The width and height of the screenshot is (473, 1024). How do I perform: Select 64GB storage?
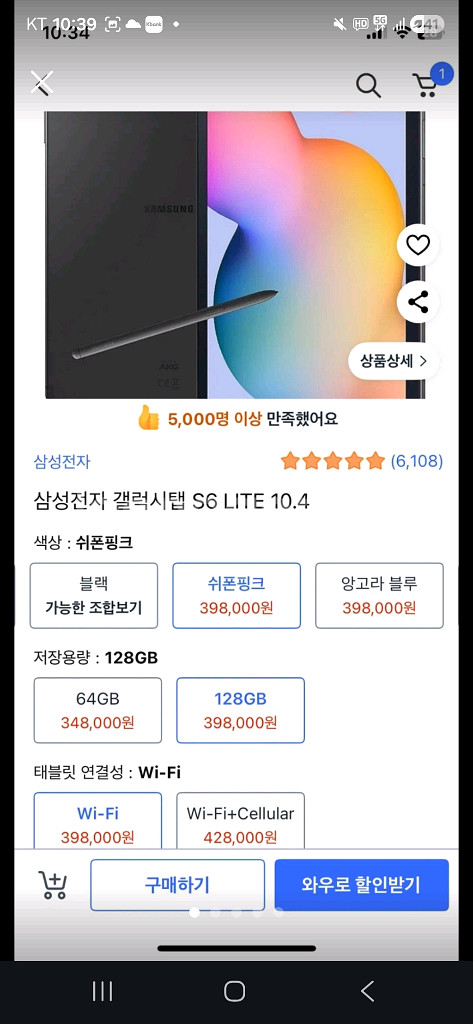click(x=98, y=711)
